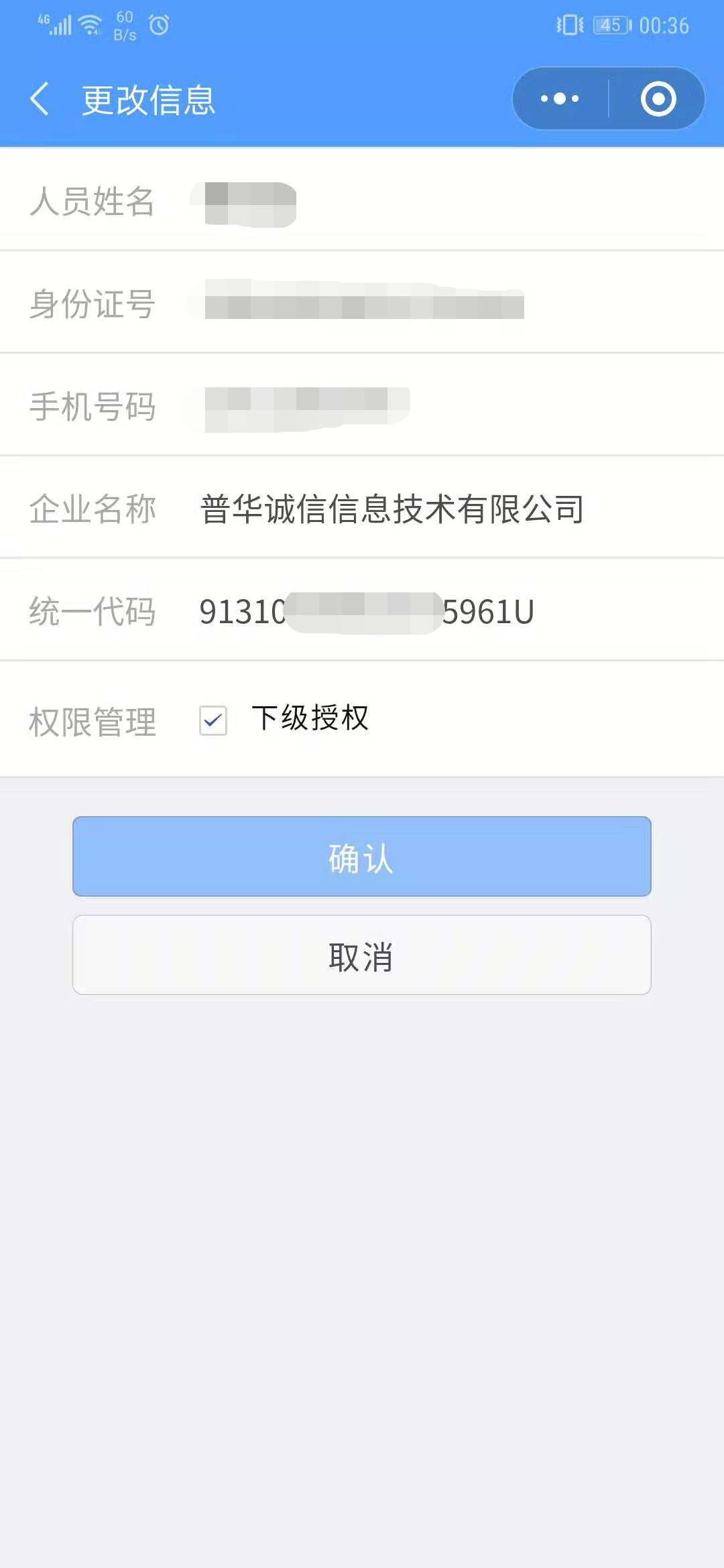724x1568 pixels.
Task: Tap the 确认 button
Action: (x=362, y=856)
